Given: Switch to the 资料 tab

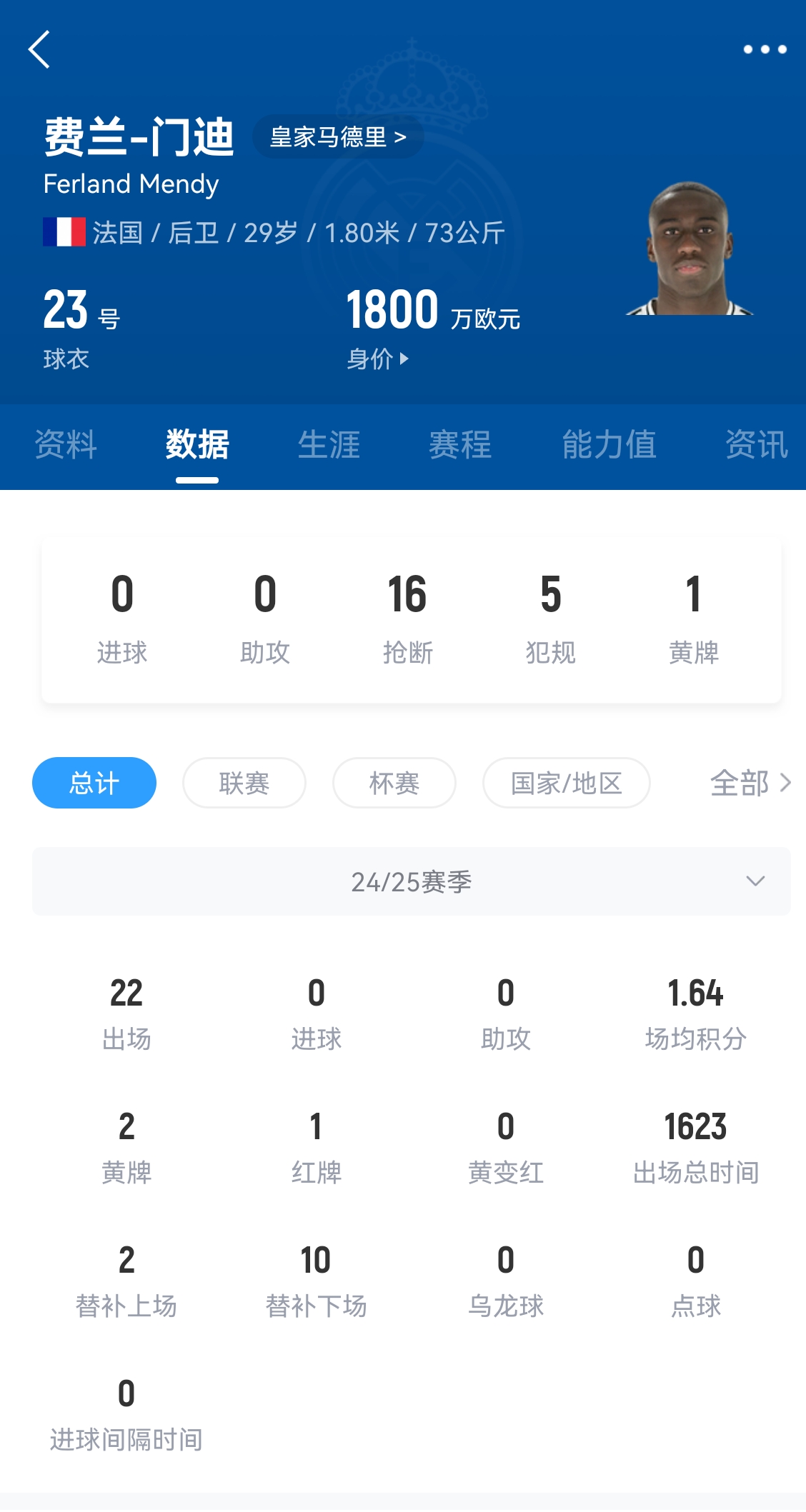Looking at the screenshot, I should point(66,445).
